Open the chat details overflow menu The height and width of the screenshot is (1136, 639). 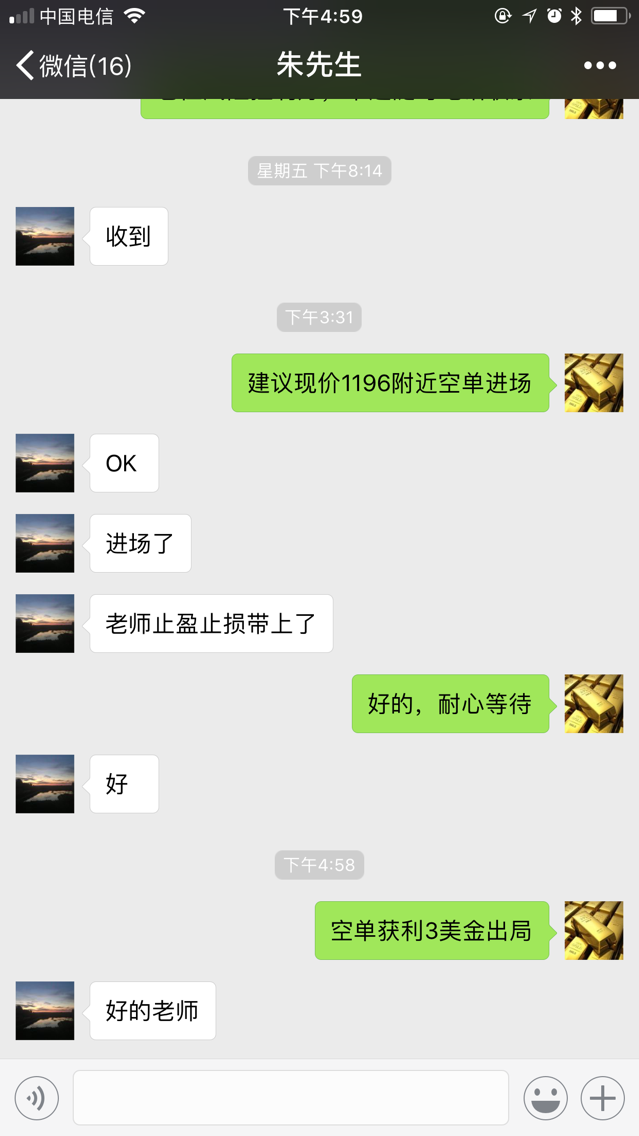(x=599, y=66)
